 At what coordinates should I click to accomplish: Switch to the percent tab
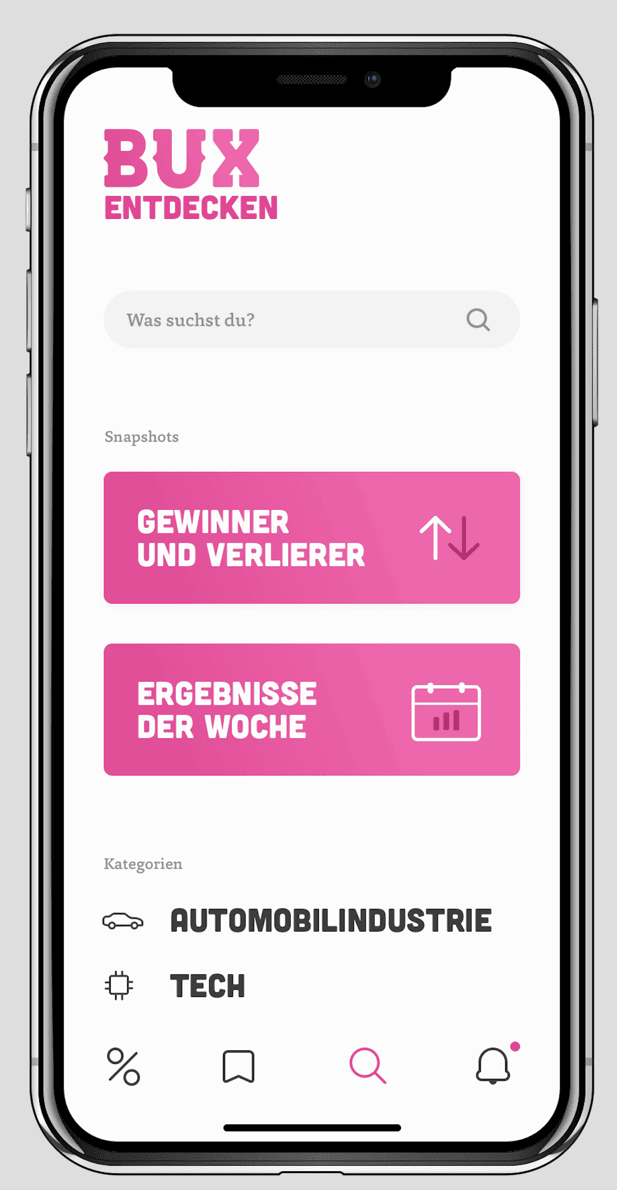(x=123, y=1067)
